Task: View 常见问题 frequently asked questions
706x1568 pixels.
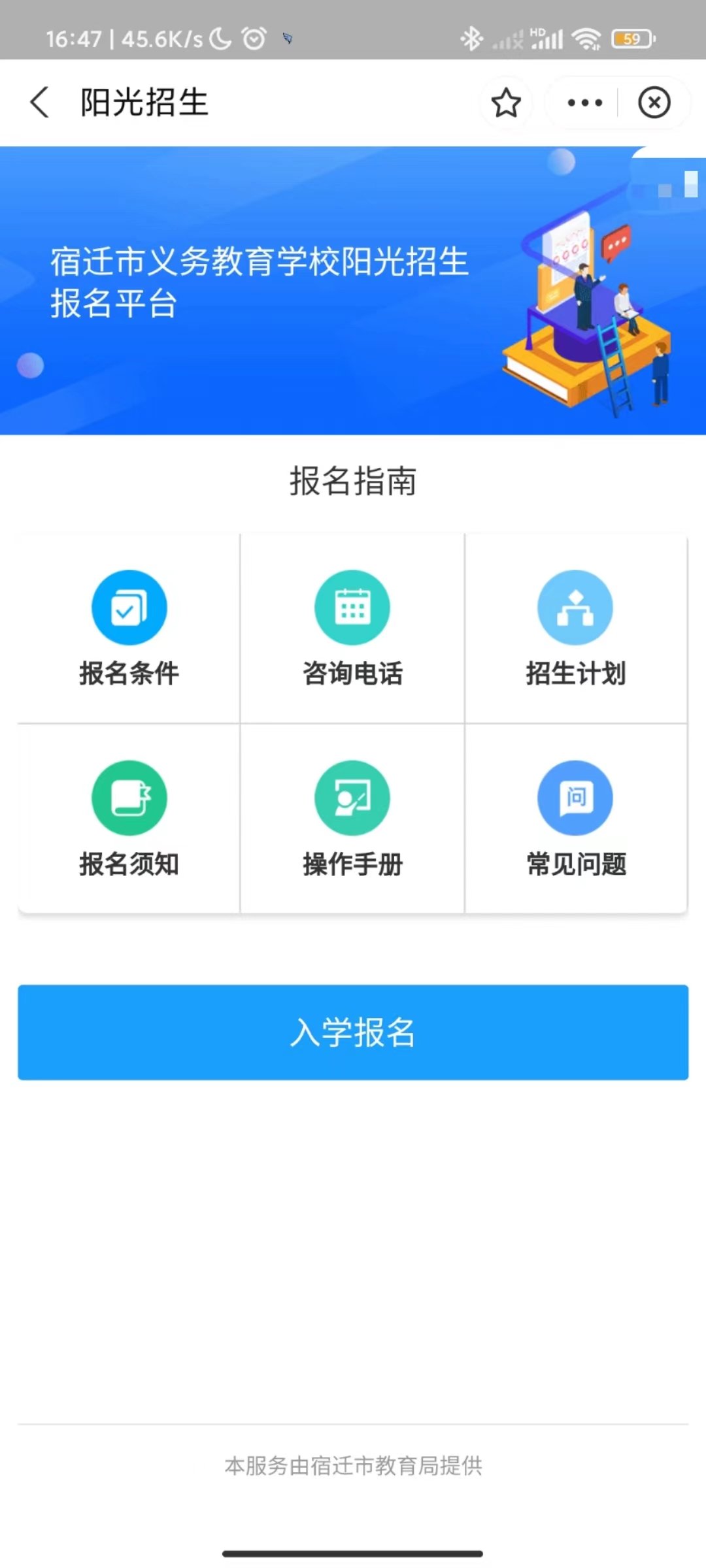Action: (x=575, y=819)
